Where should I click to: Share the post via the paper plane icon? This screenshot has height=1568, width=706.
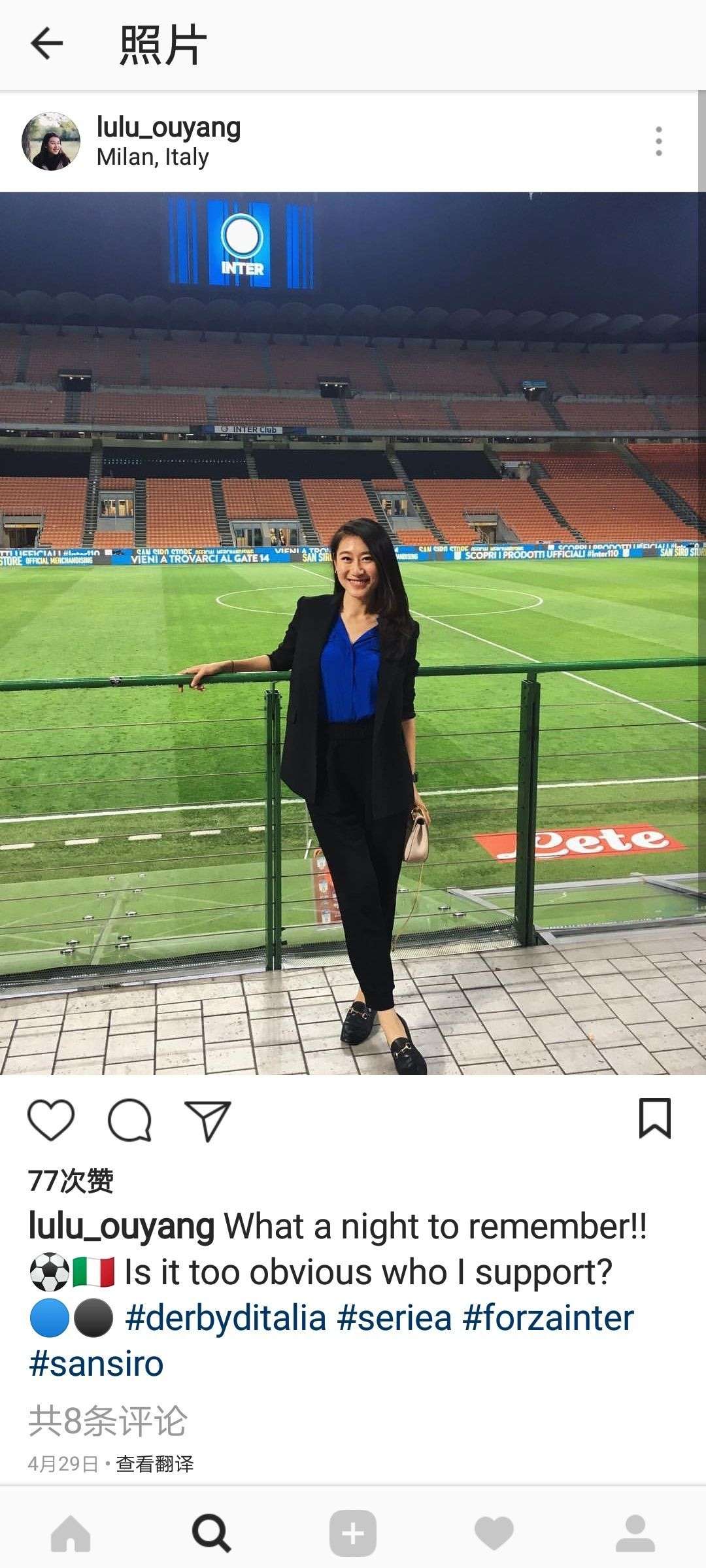208,1120
